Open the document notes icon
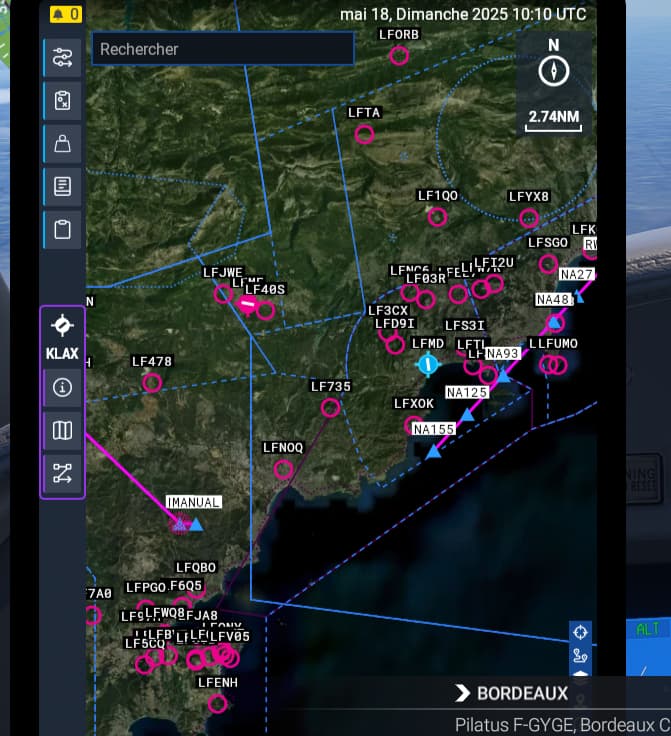Image resolution: width=671 pixels, height=736 pixels. (62, 186)
